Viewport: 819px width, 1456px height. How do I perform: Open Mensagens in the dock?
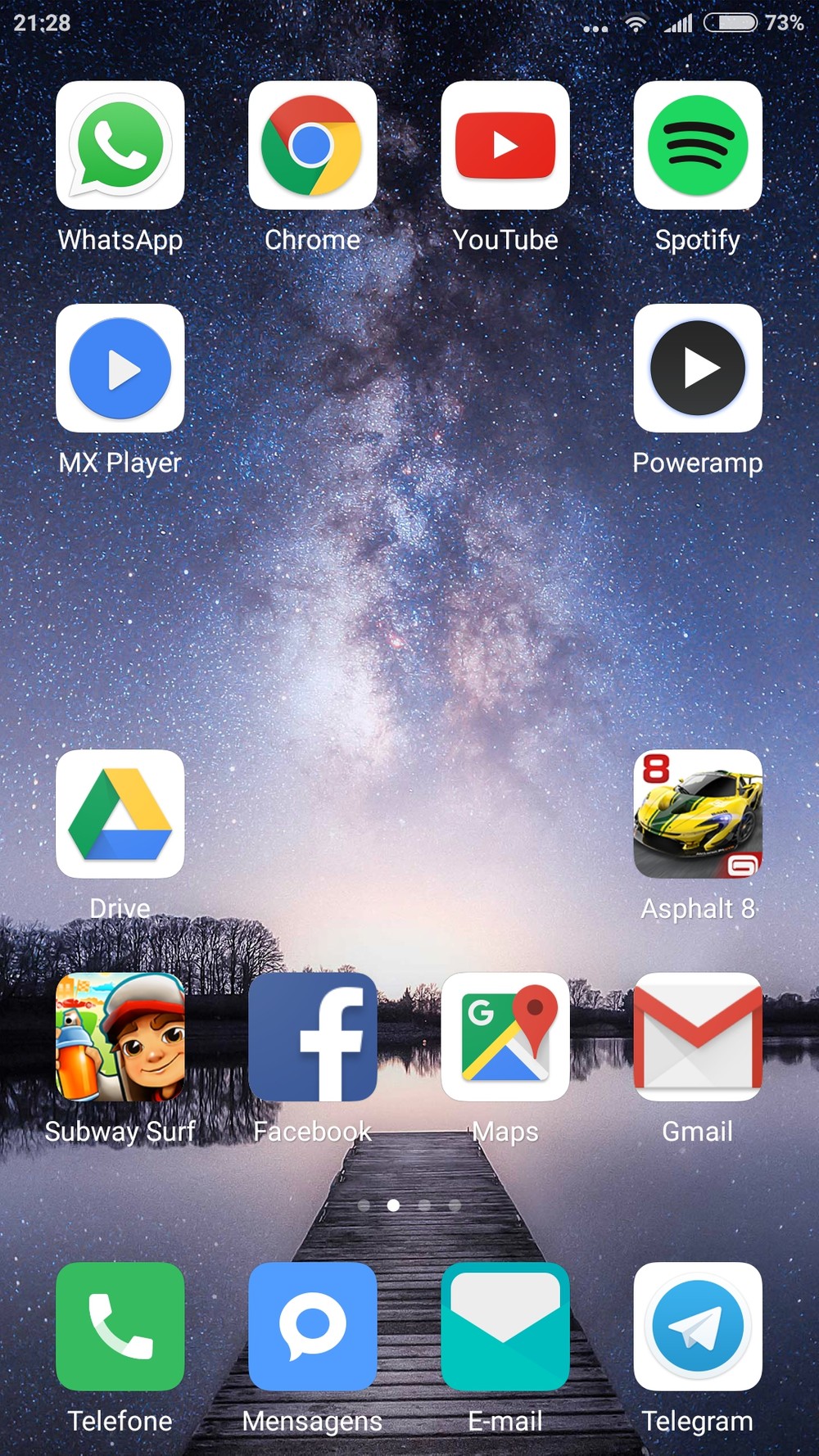pyautogui.click(x=312, y=1327)
